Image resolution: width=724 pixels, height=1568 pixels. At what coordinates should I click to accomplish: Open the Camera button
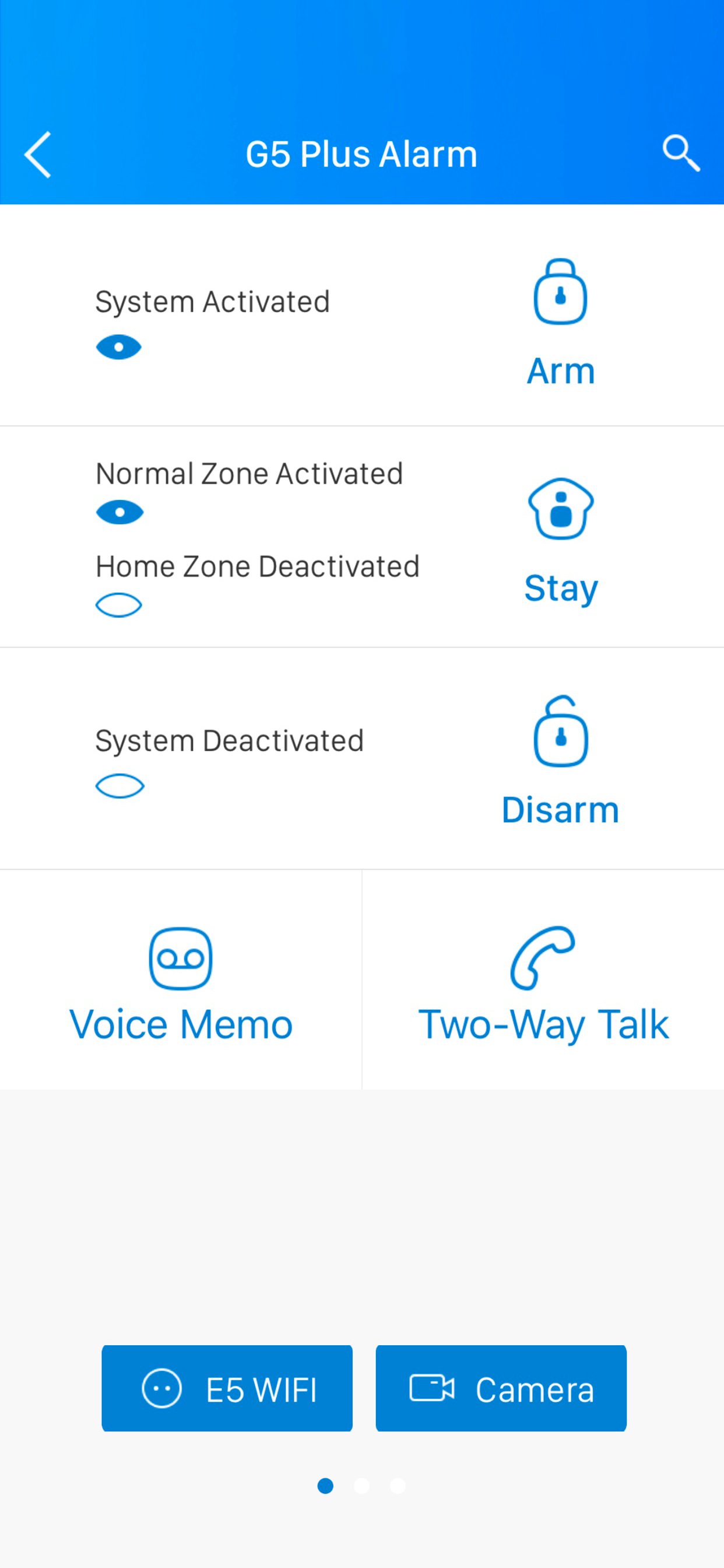pos(501,1388)
